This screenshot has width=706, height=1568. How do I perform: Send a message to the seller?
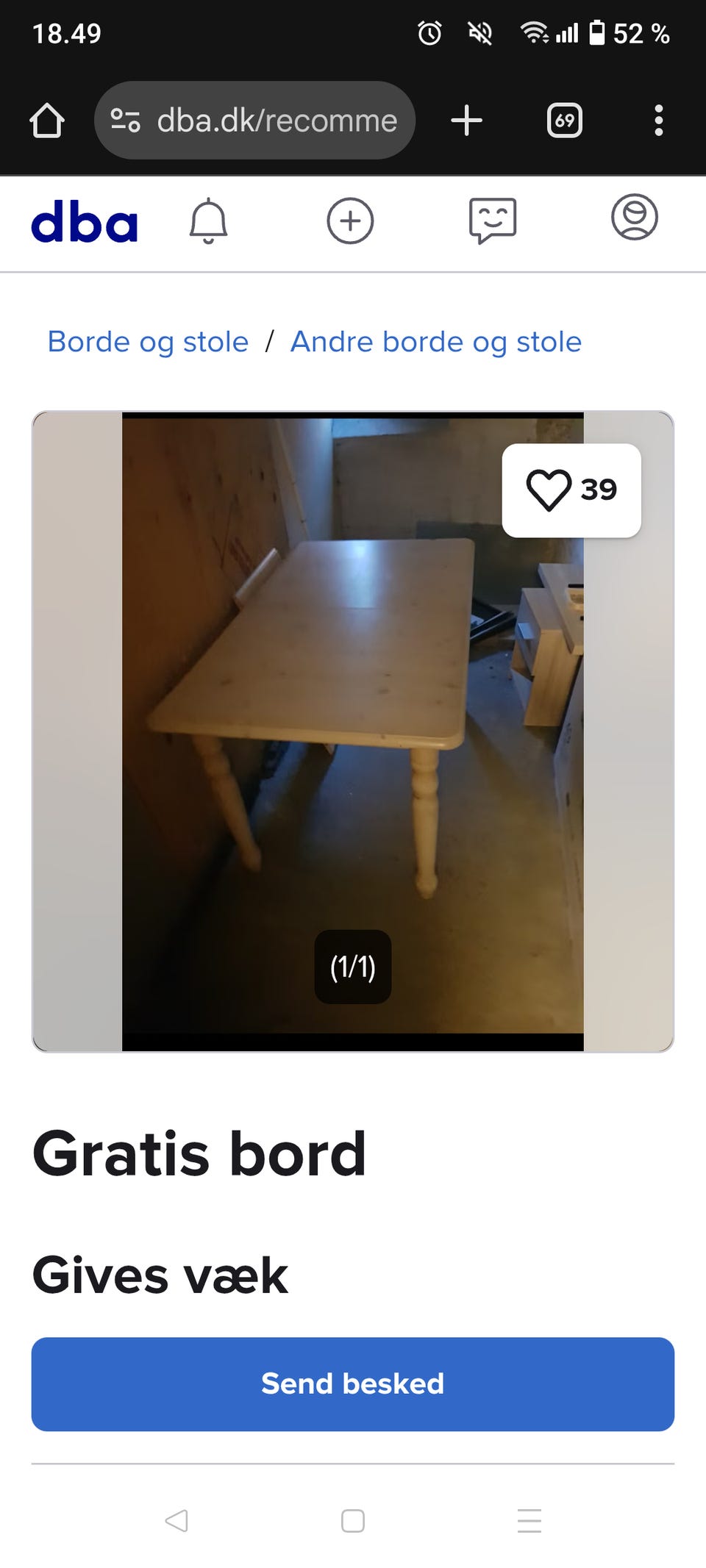coord(352,1383)
